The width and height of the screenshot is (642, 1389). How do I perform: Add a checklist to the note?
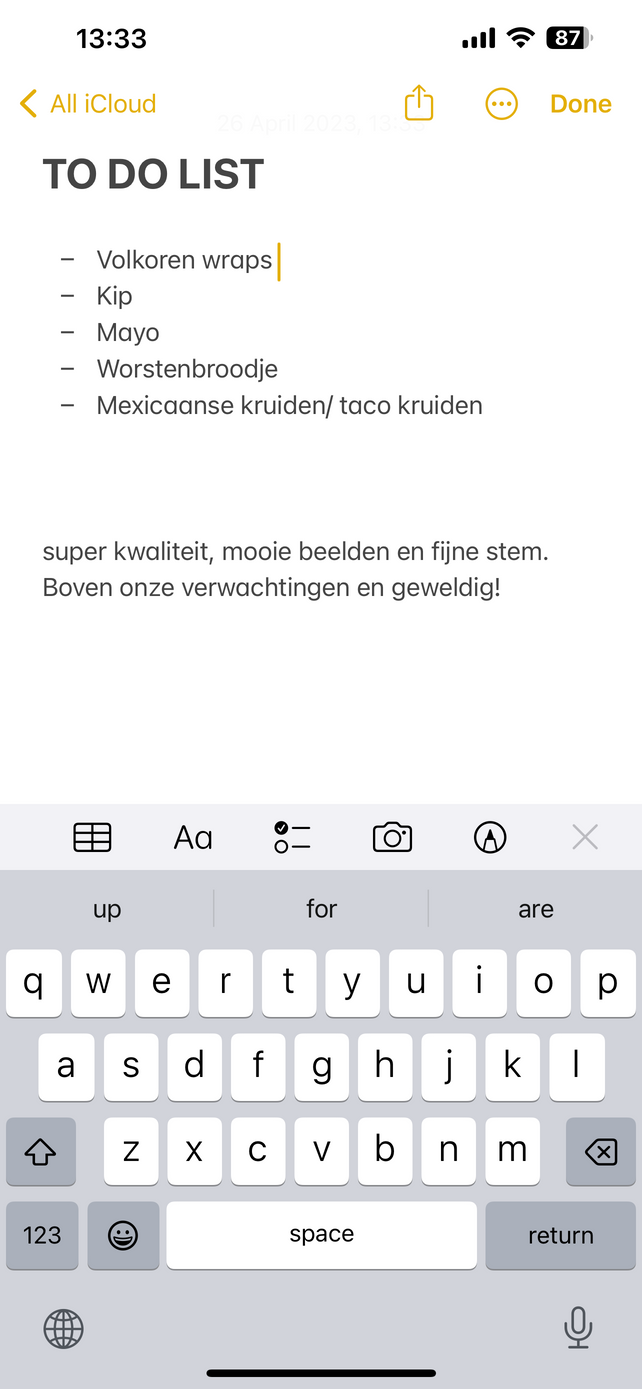point(292,837)
